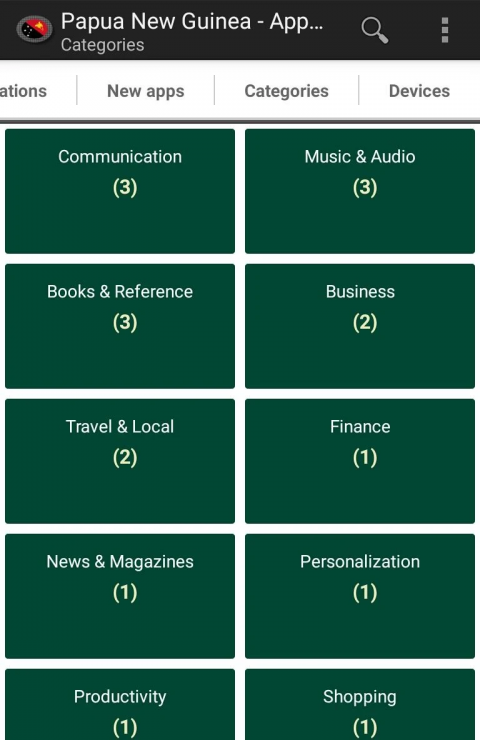Viewport: 480px width, 740px height.
Task: Switch to the New apps tab
Action: [145, 91]
